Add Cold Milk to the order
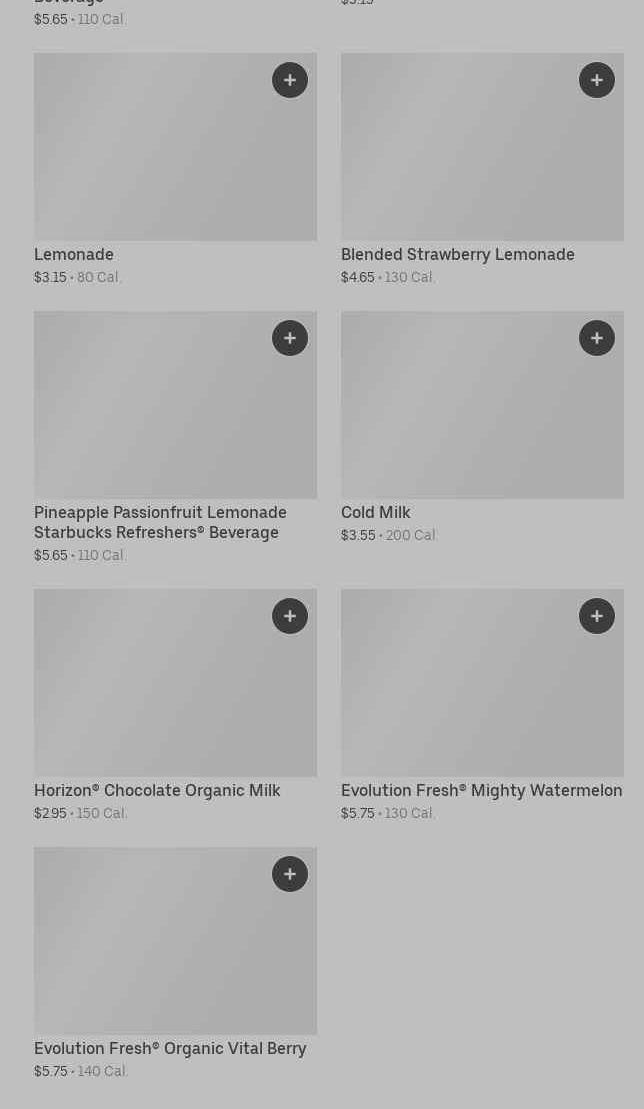 [x=597, y=338]
